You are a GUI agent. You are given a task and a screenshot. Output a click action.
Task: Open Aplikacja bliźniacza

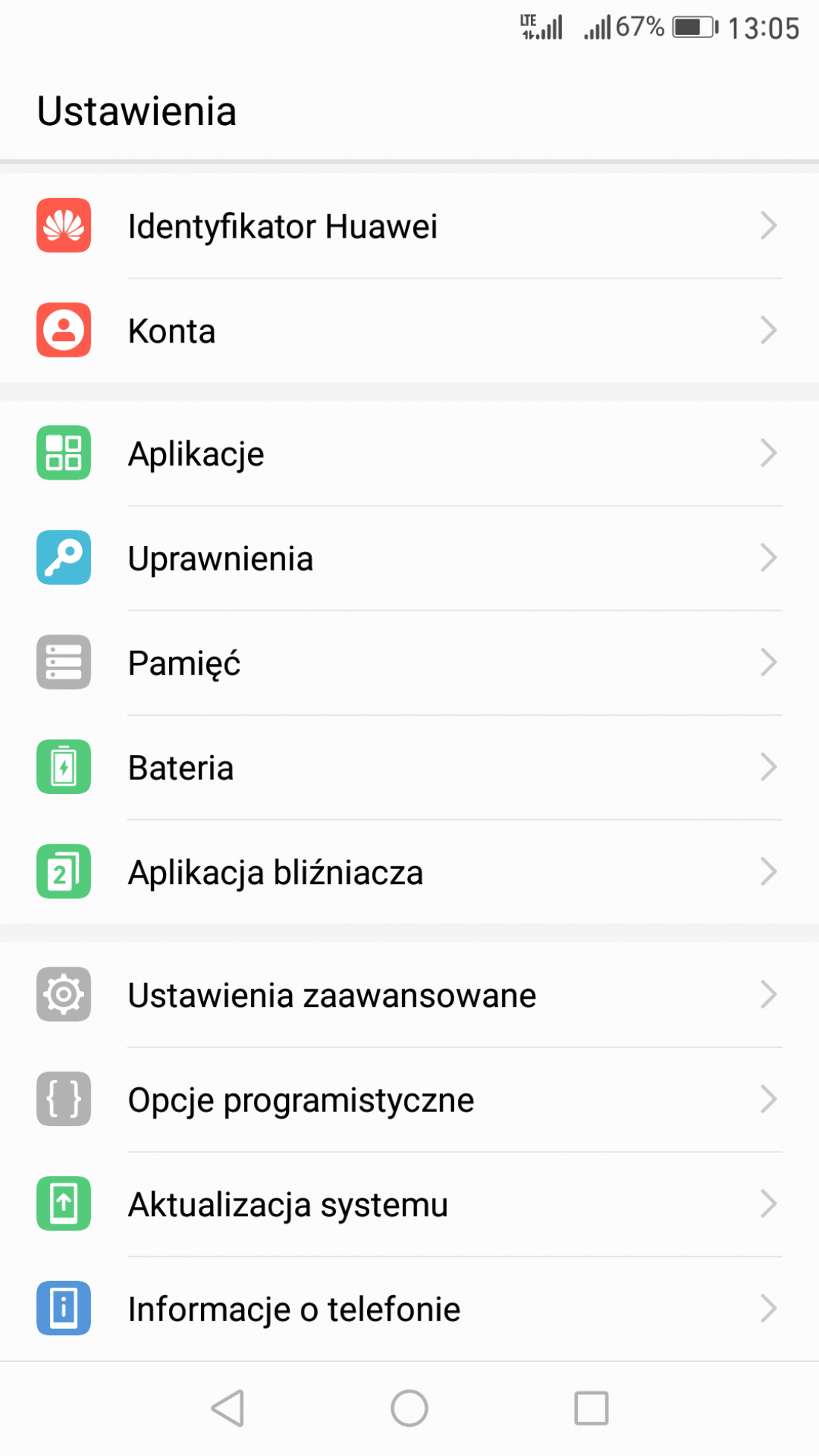(x=409, y=871)
